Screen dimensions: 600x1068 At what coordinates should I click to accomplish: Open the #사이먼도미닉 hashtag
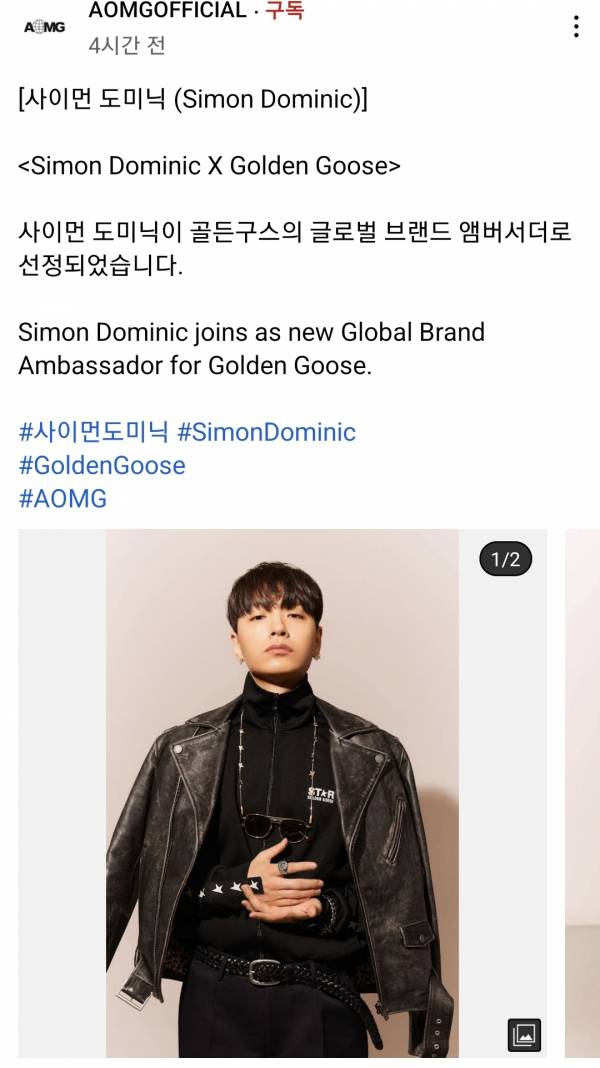click(94, 432)
